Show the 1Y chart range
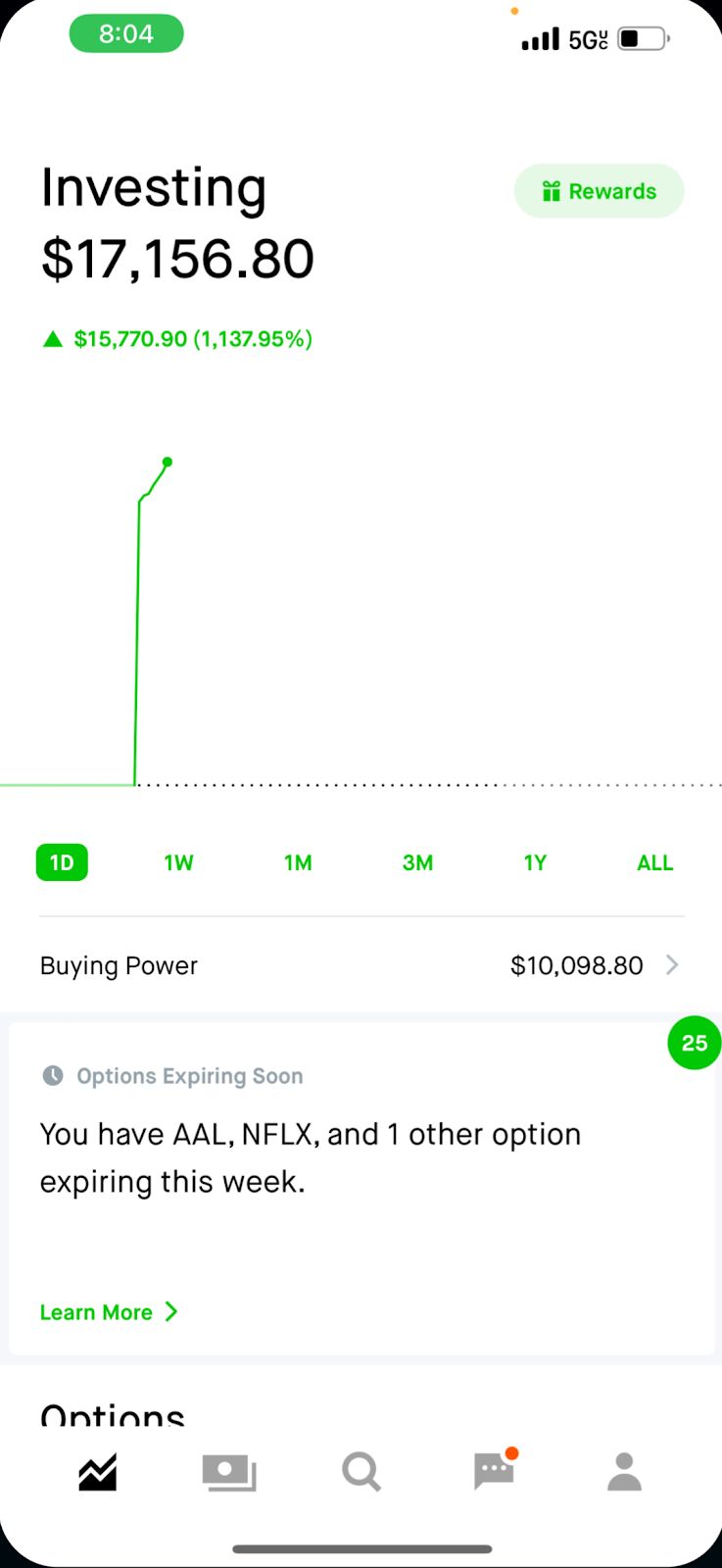 (535, 862)
